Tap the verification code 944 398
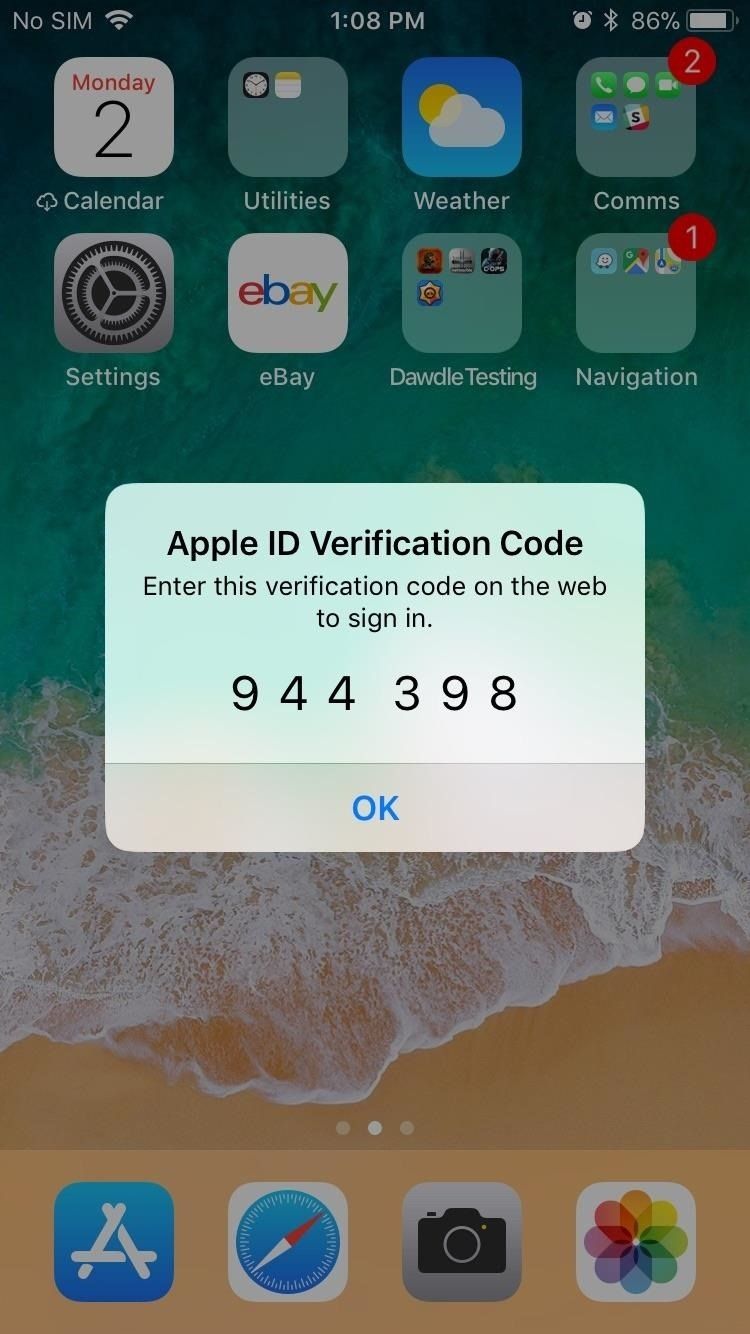The height and width of the screenshot is (1334, 750). (x=374, y=693)
